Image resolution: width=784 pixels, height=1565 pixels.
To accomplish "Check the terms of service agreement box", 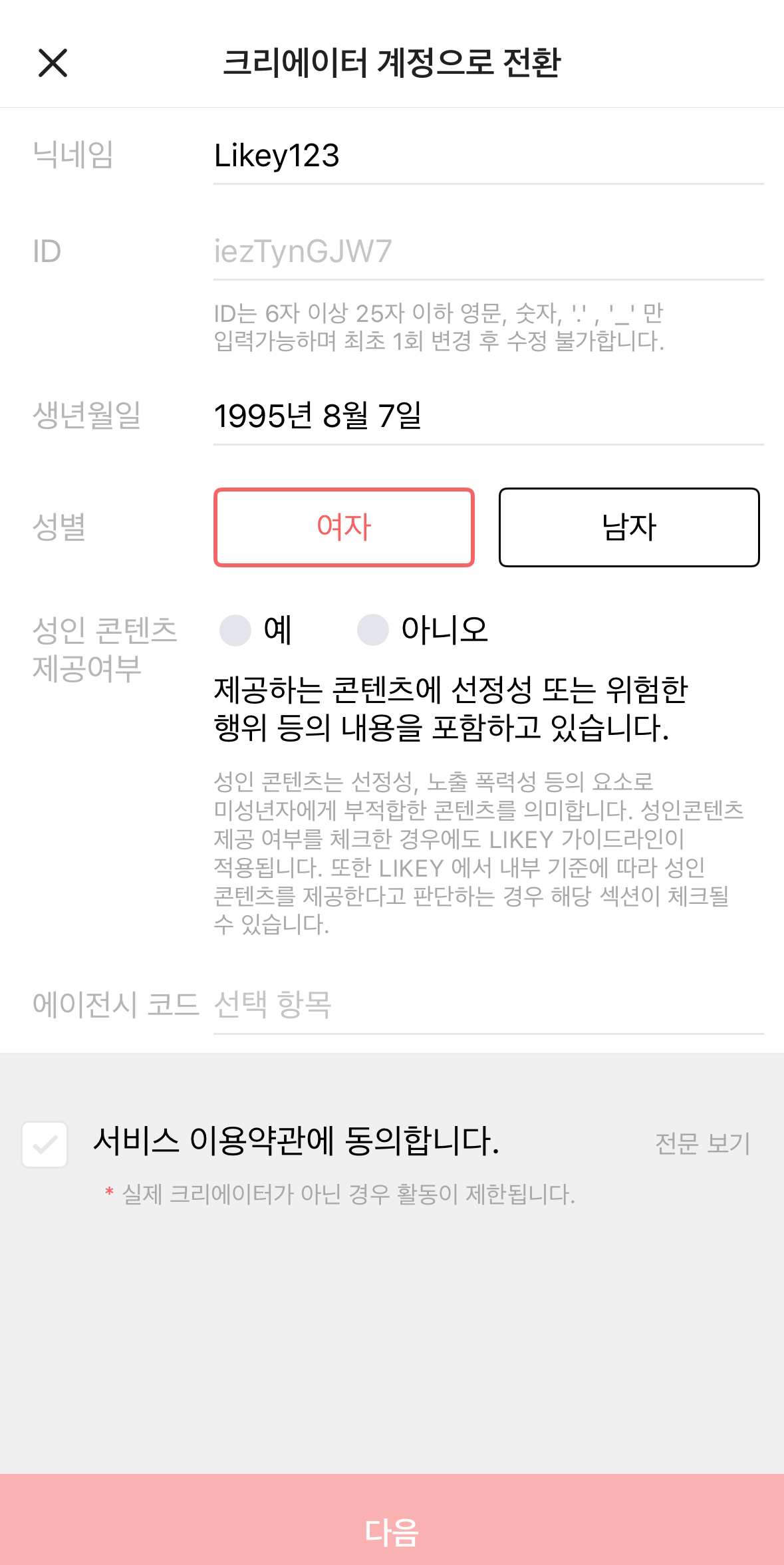I will tap(45, 1144).
